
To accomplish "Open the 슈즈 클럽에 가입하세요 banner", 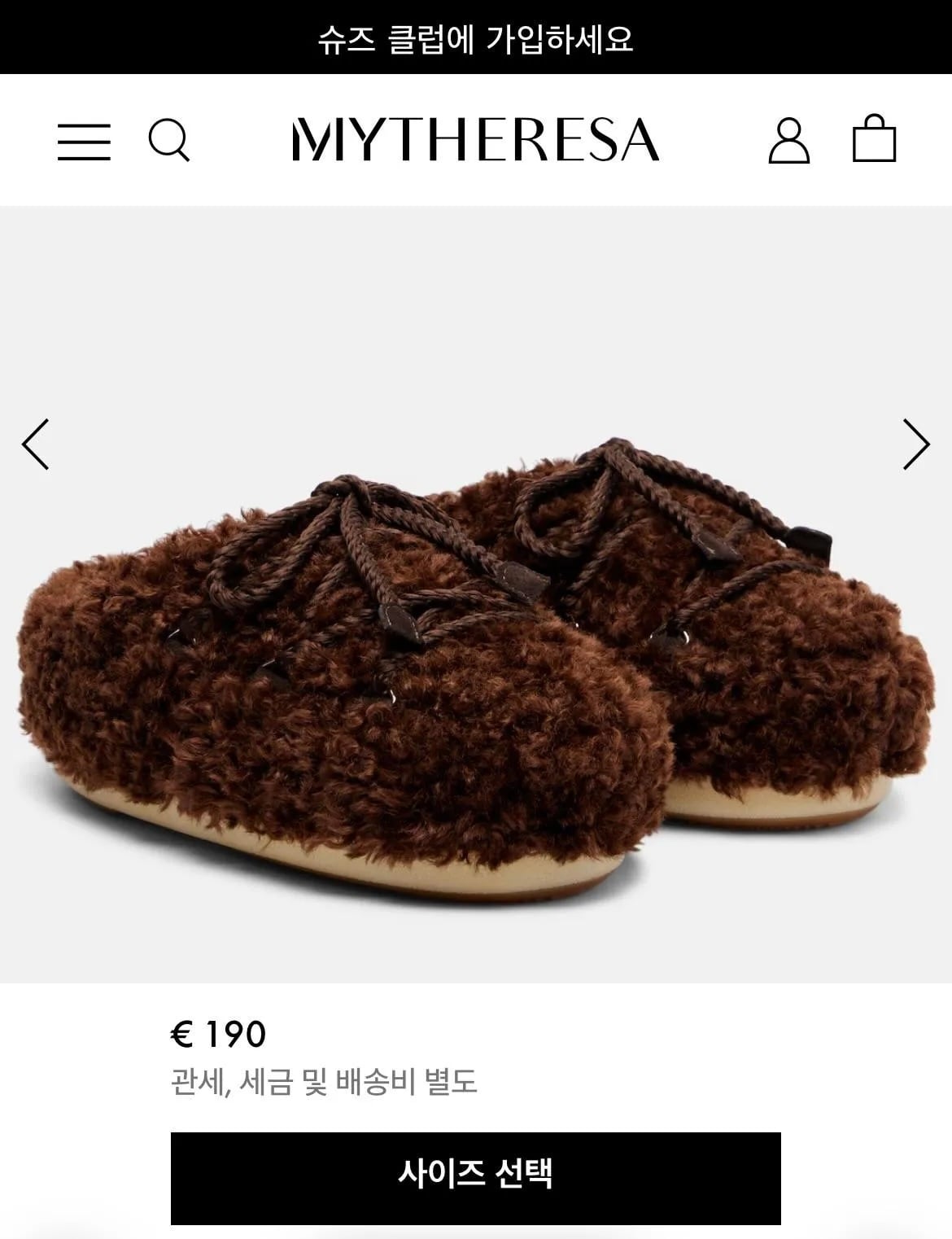I will point(475,38).
